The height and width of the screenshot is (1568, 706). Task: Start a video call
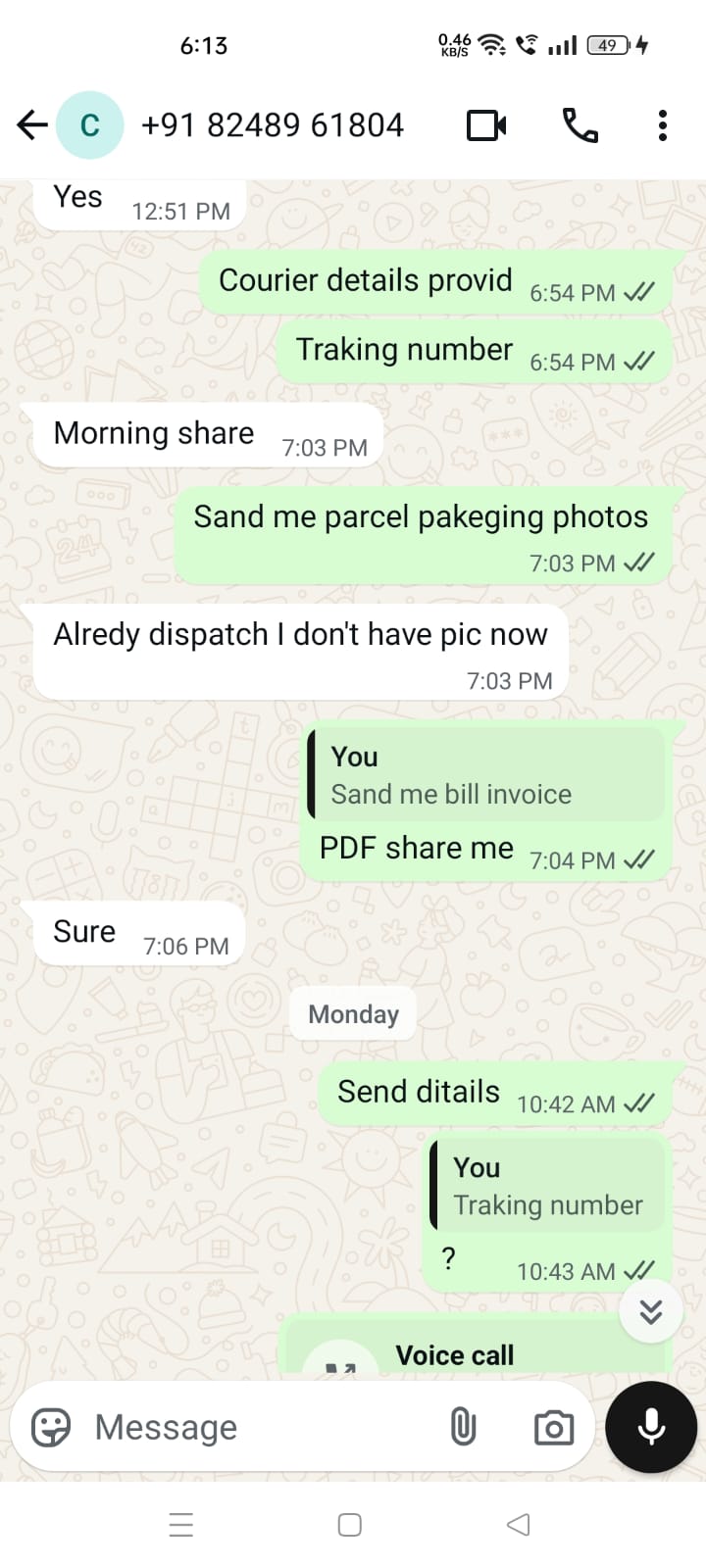[486, 125]
